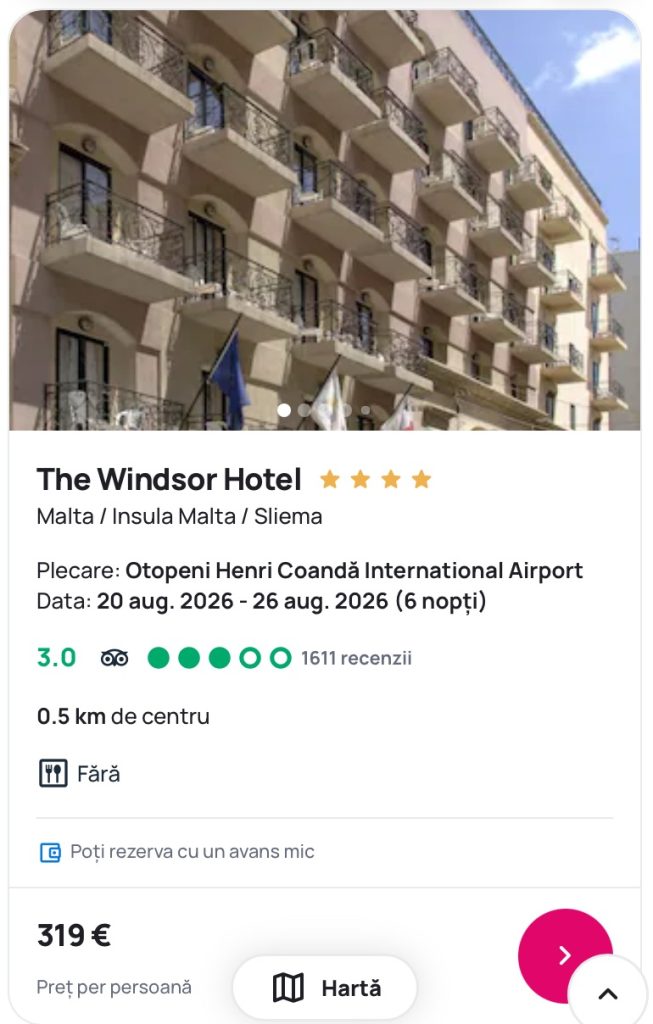Open The Windsor Hotel offer card
The height and width of the screenshot is (1024, 653).
tap(169, 480)
